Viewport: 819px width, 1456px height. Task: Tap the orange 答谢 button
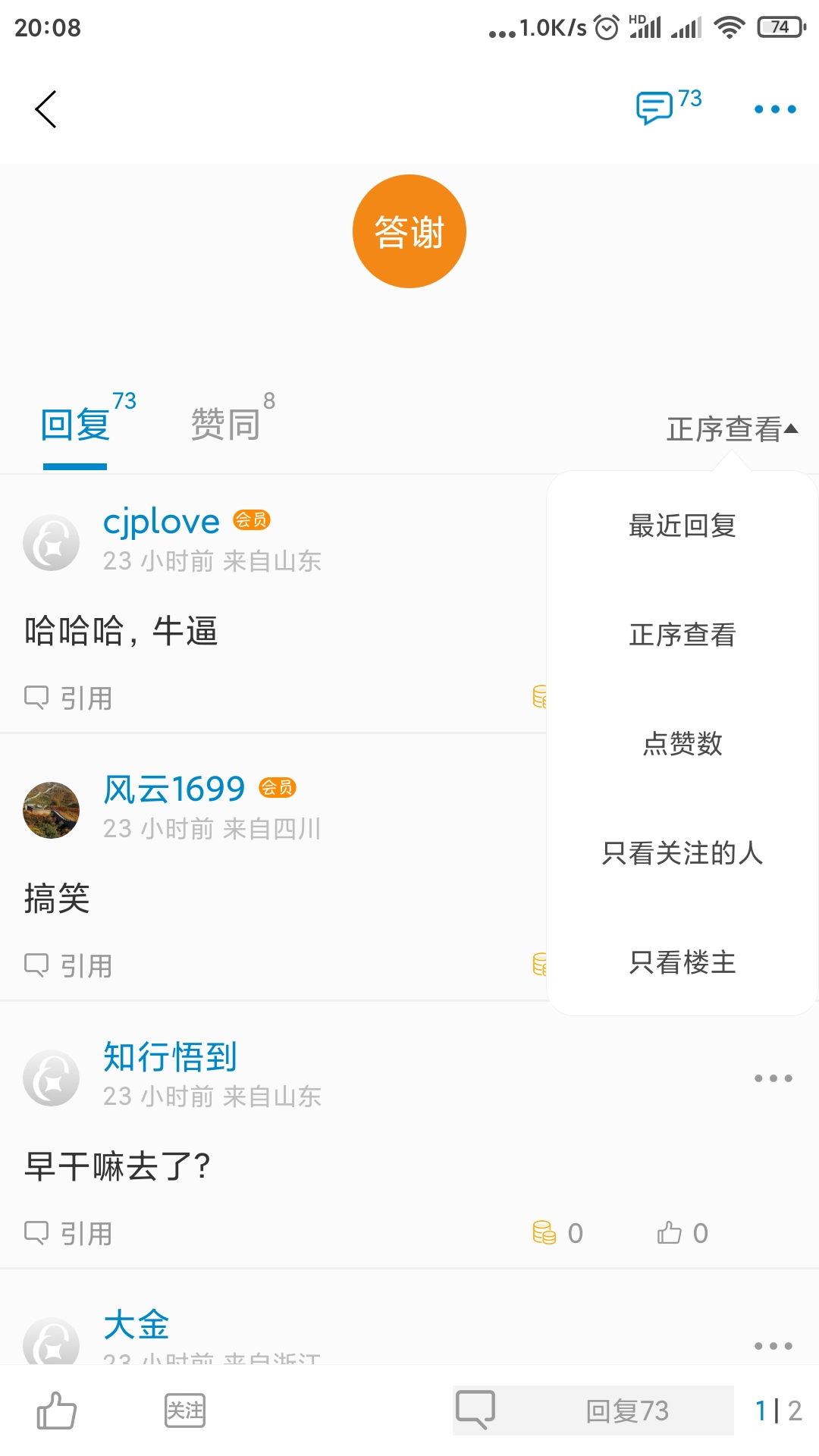(409, 231)
